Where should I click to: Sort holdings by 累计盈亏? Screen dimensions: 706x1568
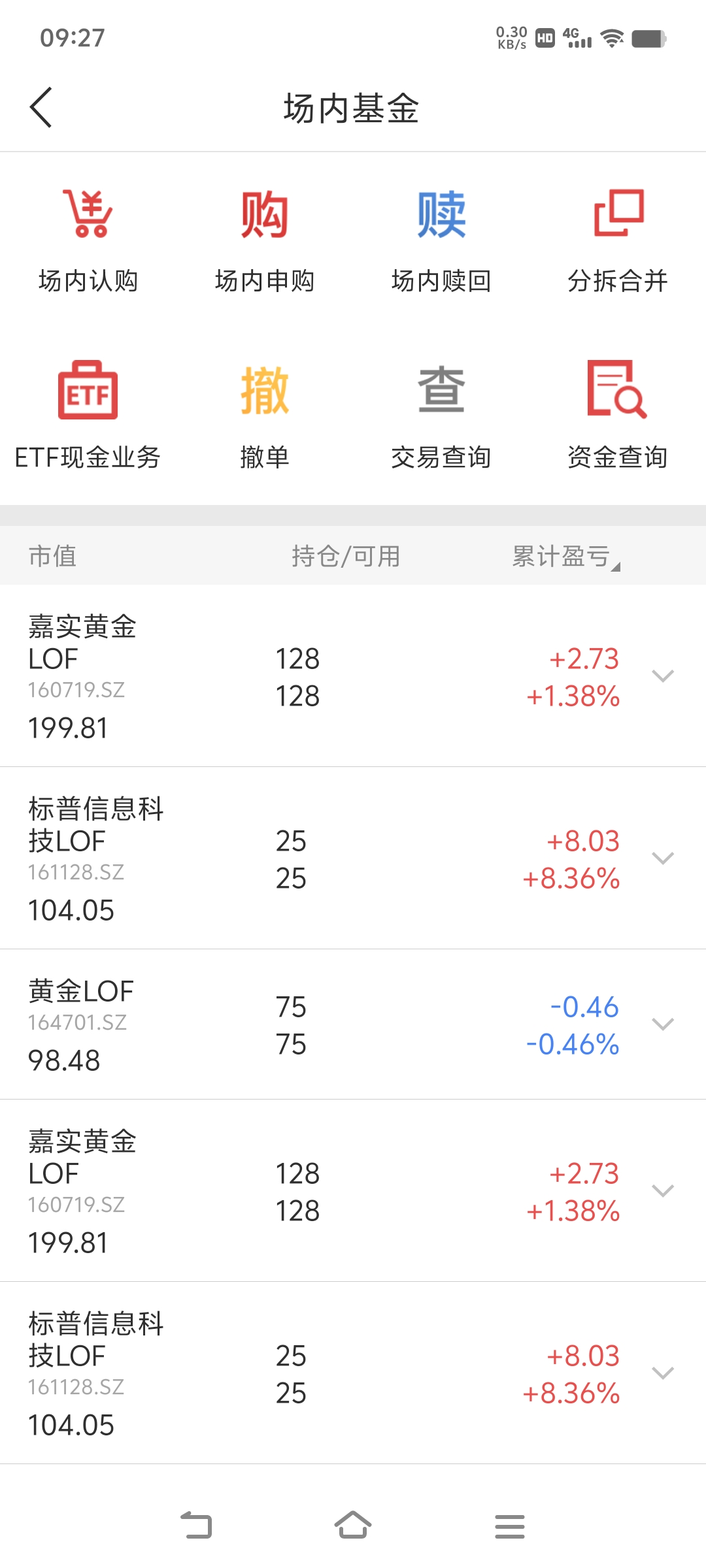[x=565, y=557]
